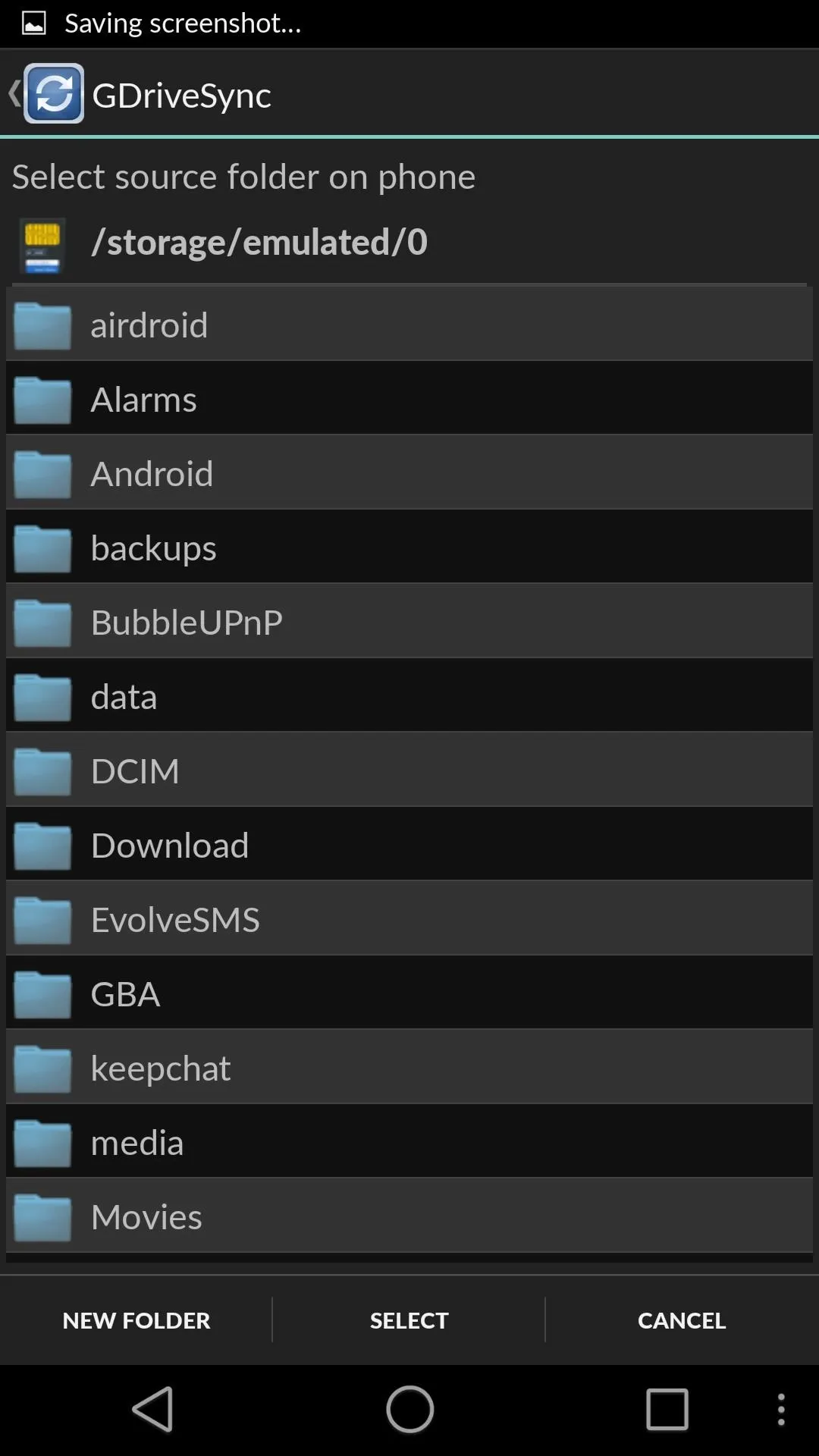Open the media folder
The image size is (819, 1456).
(409, 1142)
